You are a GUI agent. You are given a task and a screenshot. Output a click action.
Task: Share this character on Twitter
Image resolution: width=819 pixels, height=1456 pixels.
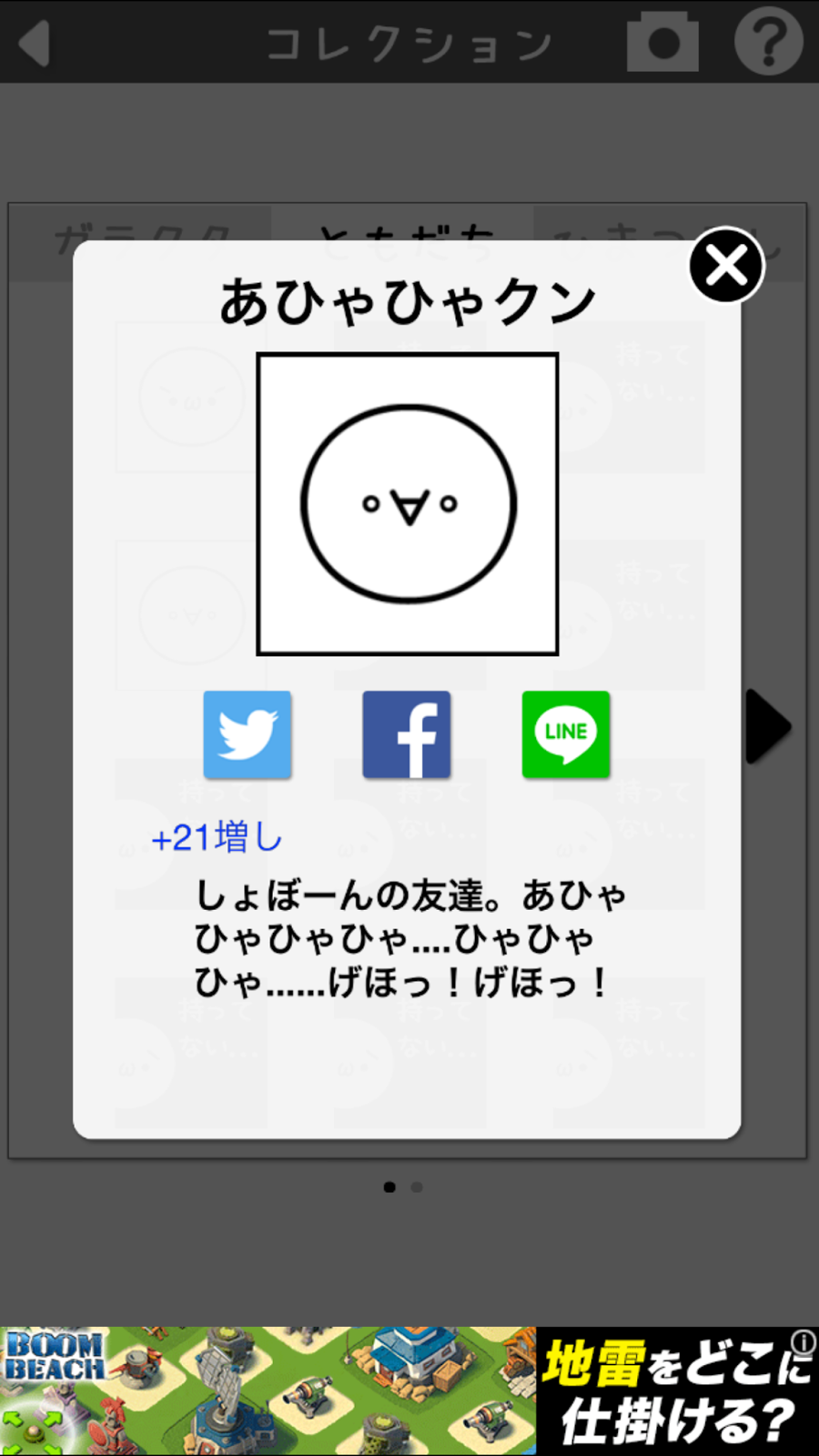[248, 734]
